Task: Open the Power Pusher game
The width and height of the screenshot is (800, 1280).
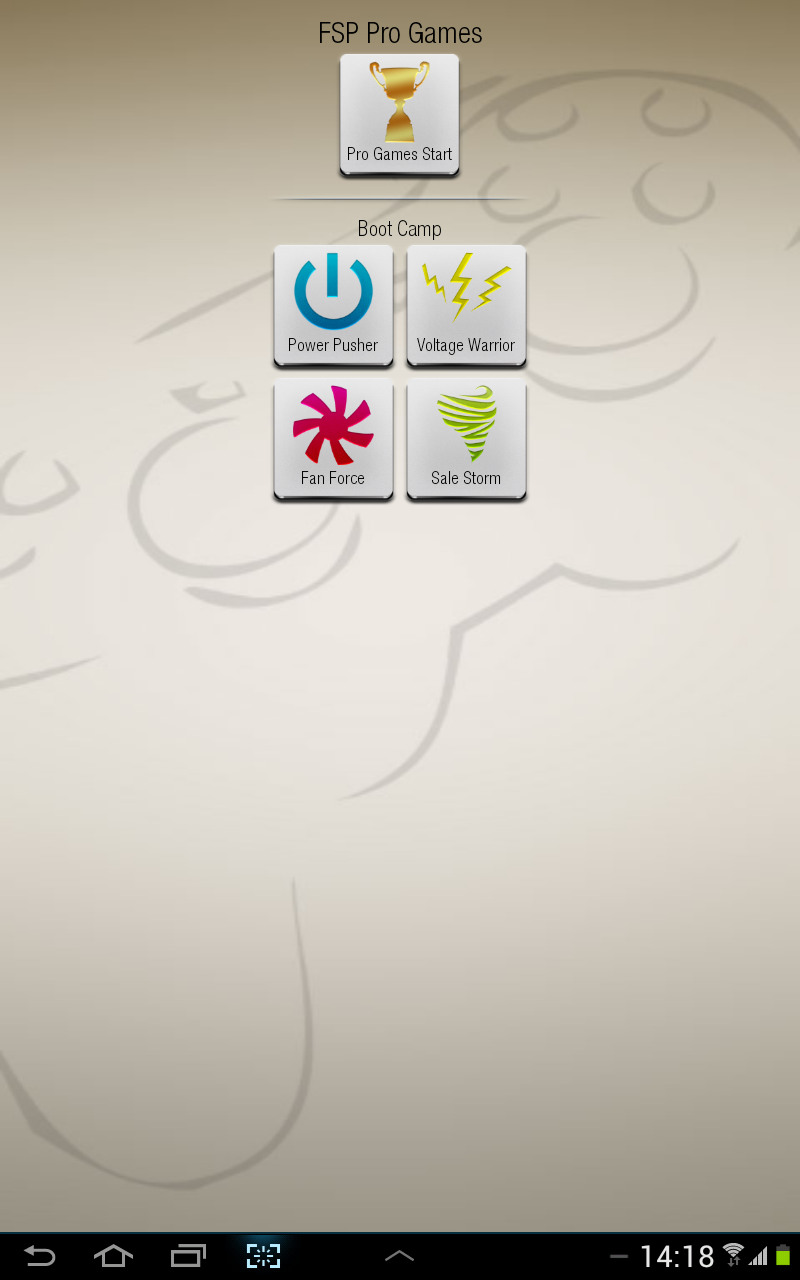Action: point(333,305)
